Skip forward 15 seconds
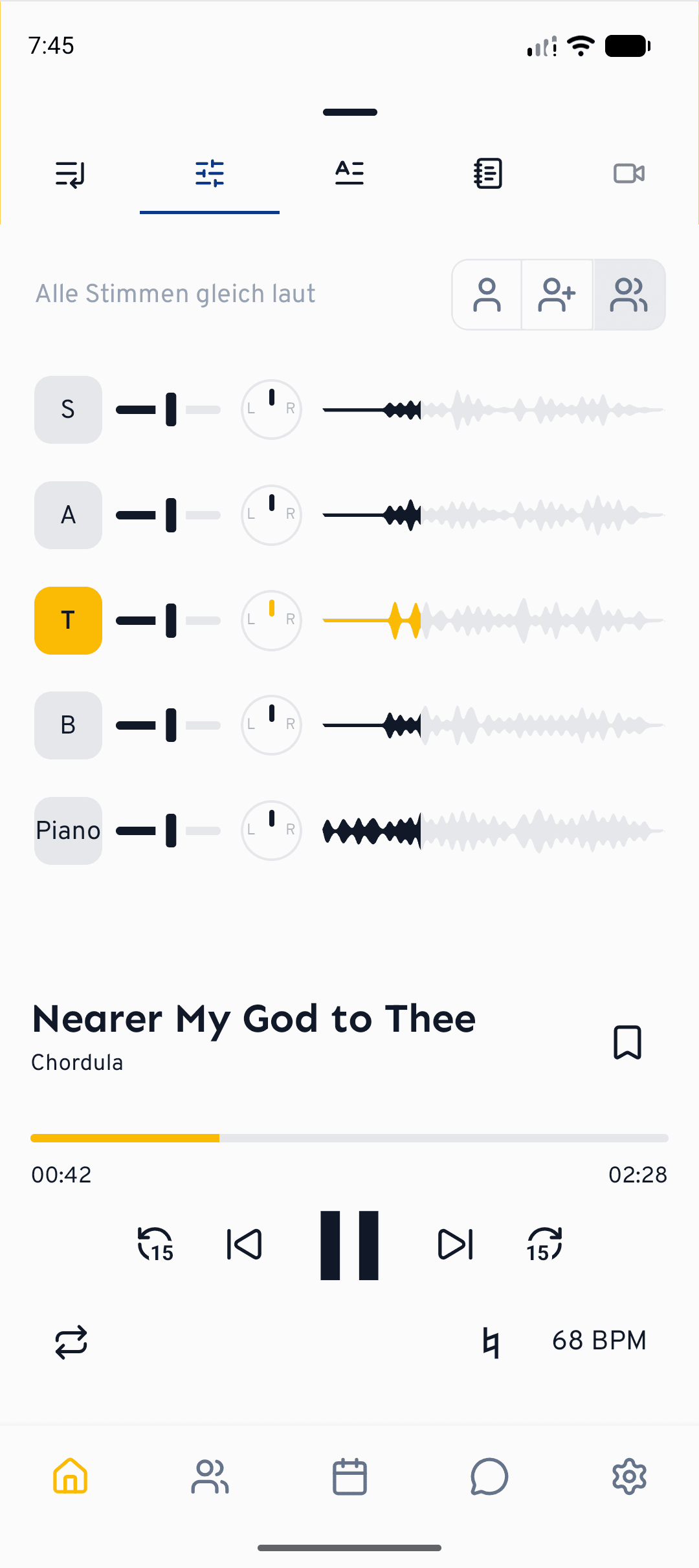 click(544, 1245)
